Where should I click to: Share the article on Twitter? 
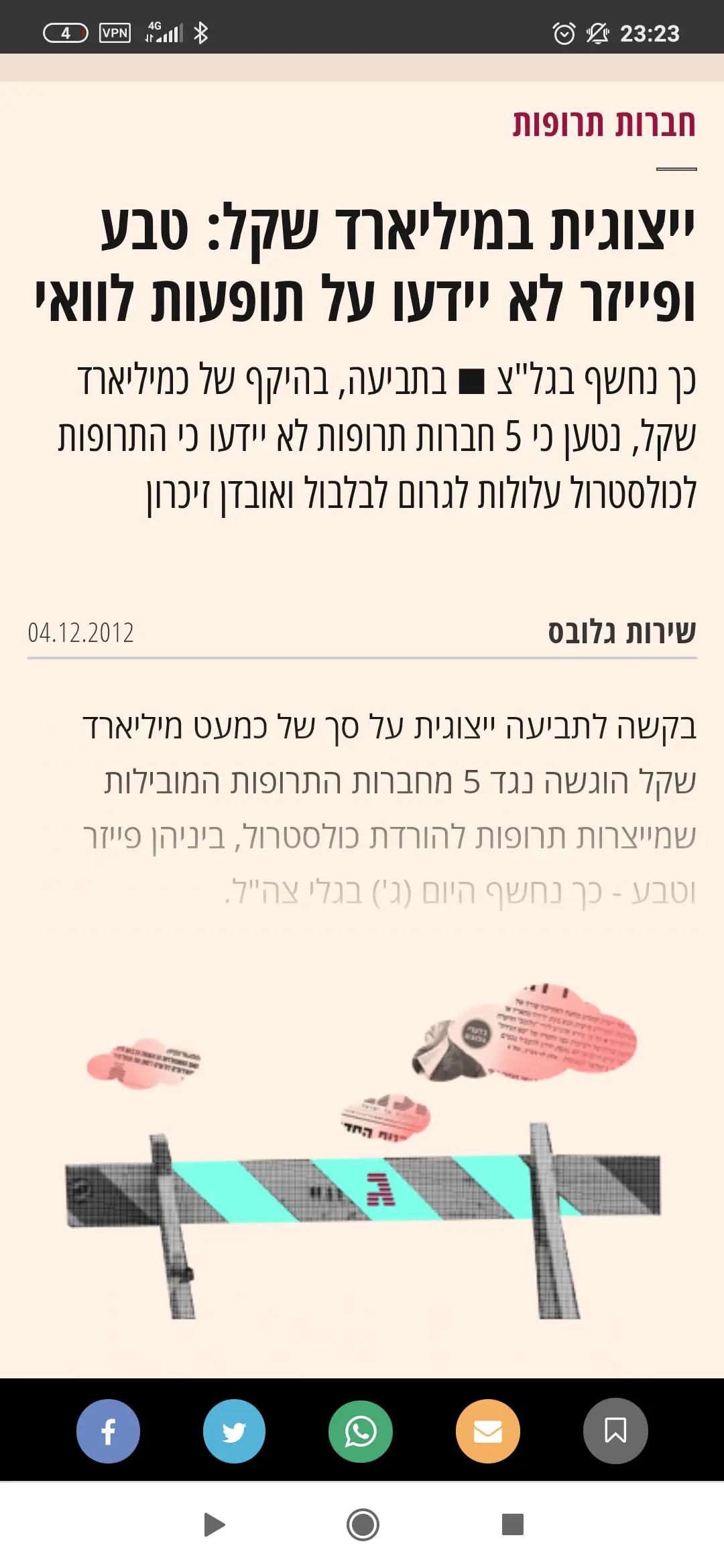234,1431
